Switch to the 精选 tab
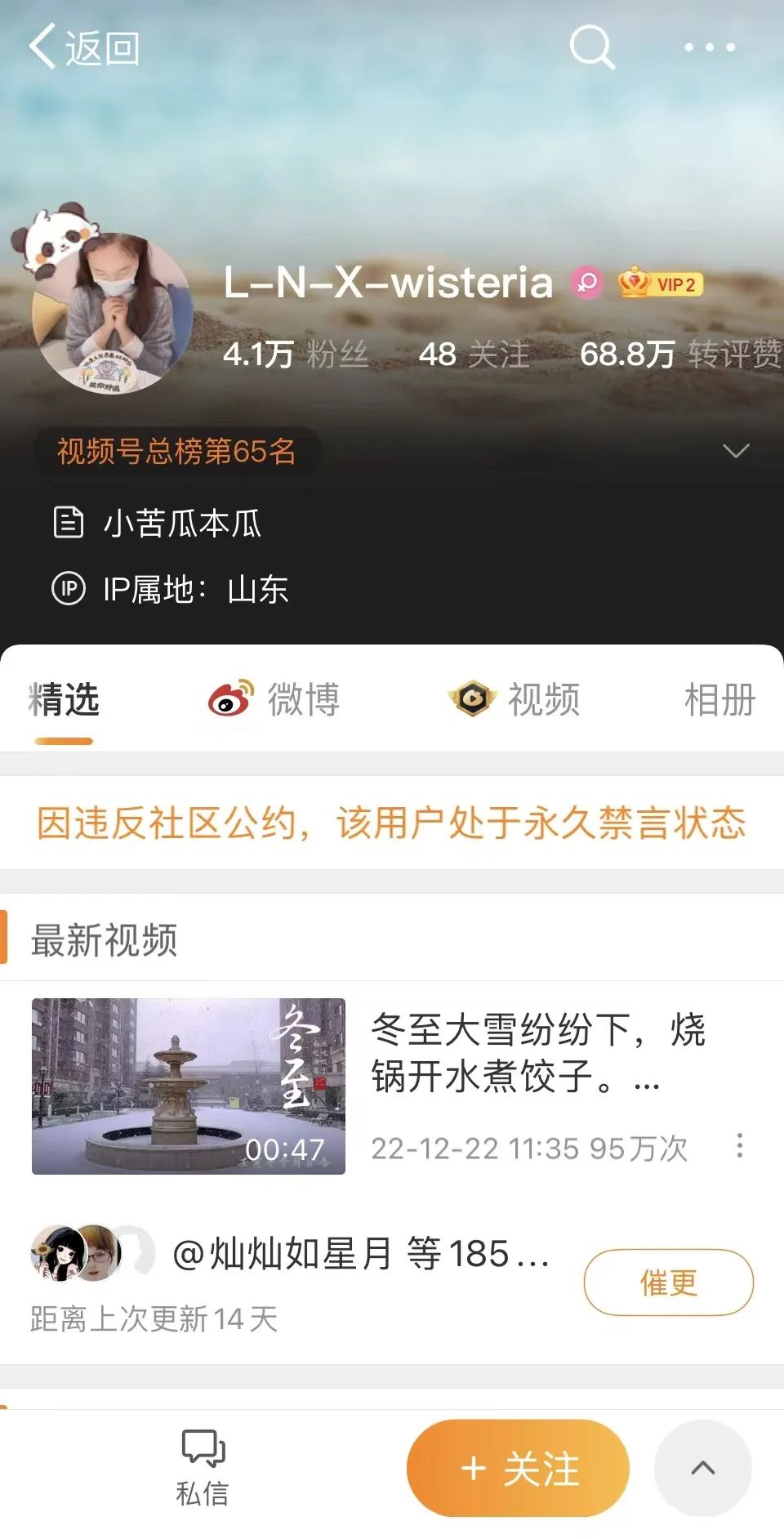The width and height of the screenshot is (784, 1539). point(64,701)
